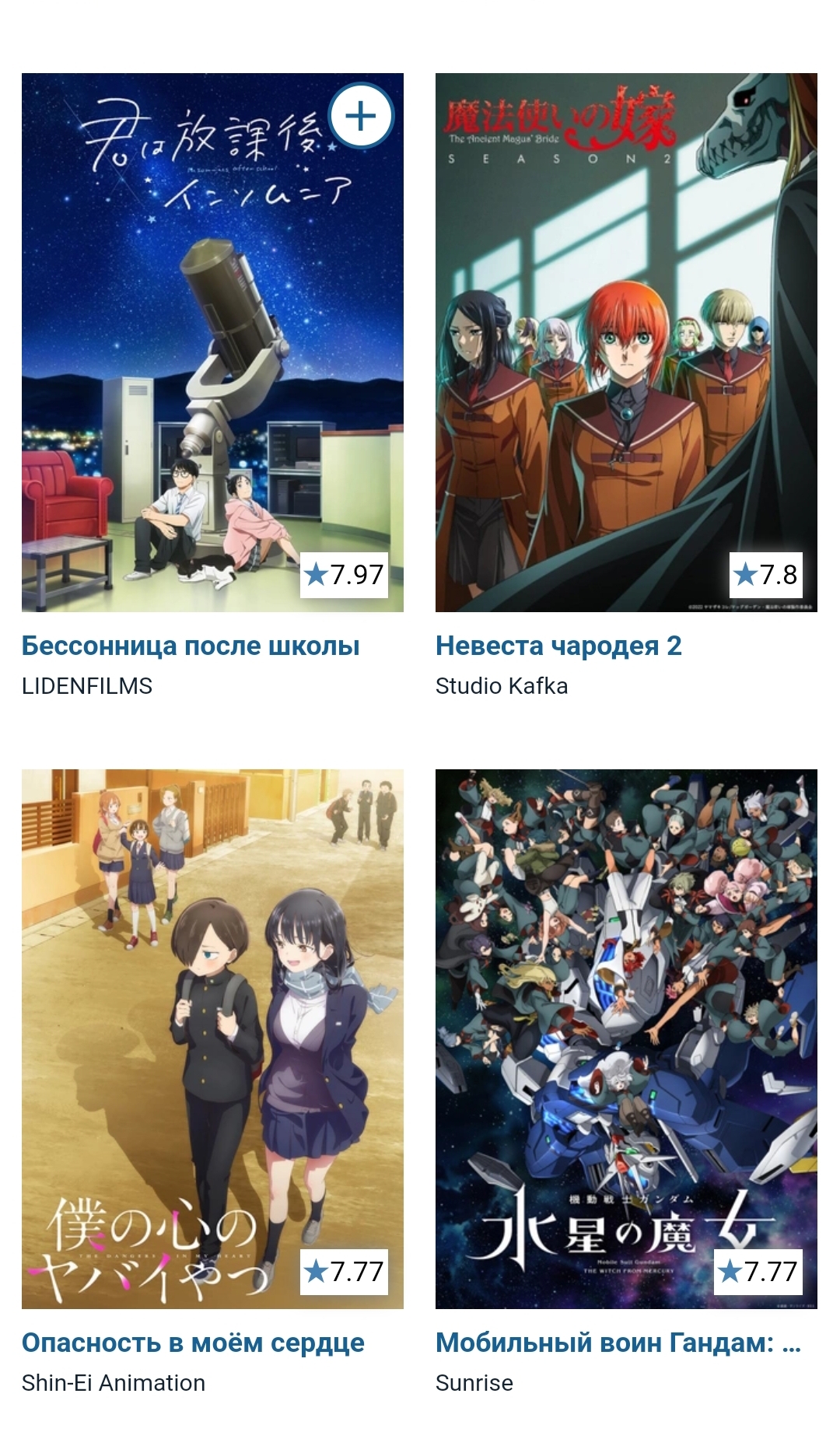Screen dimensions: 840x1439
Task: Open the Невеста чародея 2 title link
Action: tap(558, 646)
